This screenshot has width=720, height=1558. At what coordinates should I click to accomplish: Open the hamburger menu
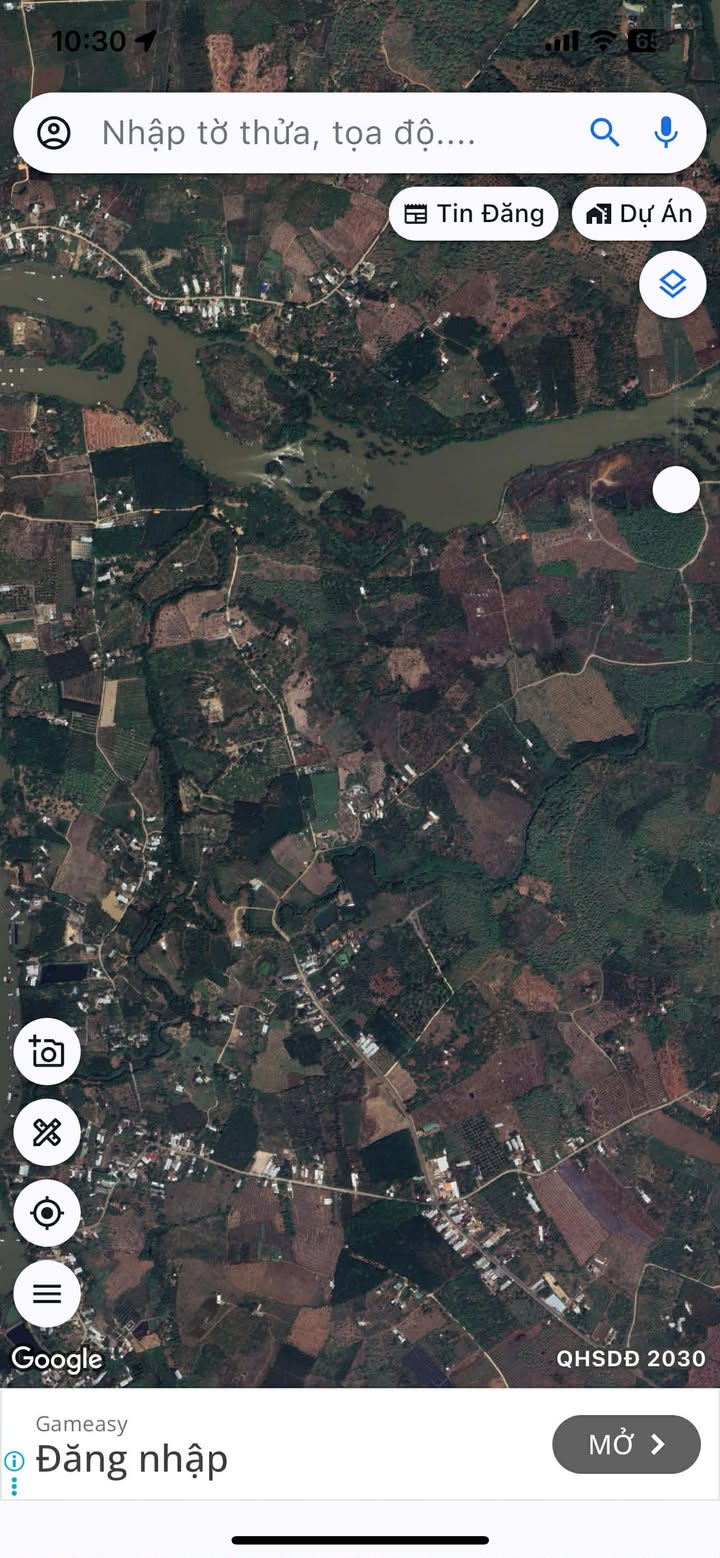click(x=47, y=1294)
